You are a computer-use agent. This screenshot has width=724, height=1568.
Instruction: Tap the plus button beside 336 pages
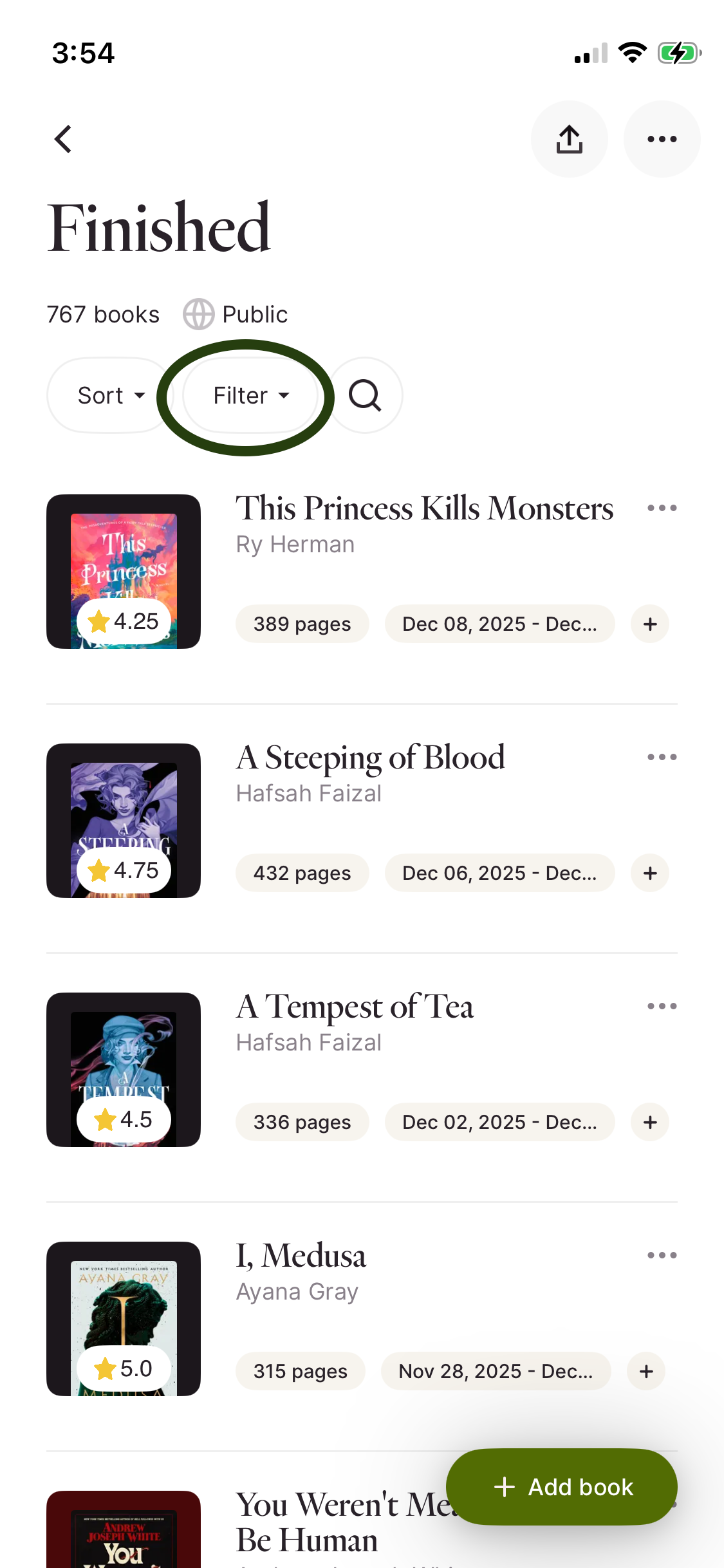point(650,1122)
